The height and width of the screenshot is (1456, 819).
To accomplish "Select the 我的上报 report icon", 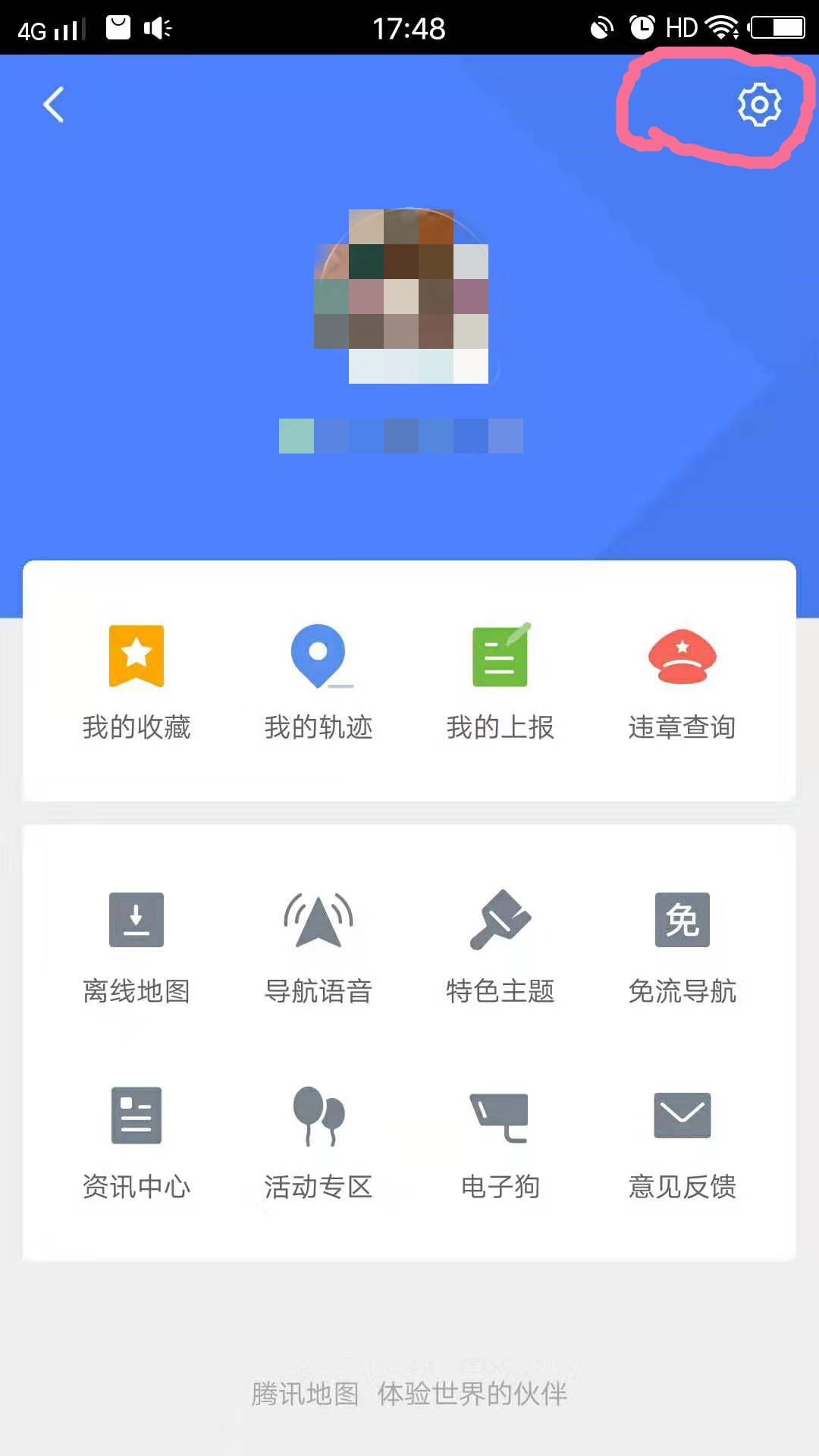I will [500, 657].
